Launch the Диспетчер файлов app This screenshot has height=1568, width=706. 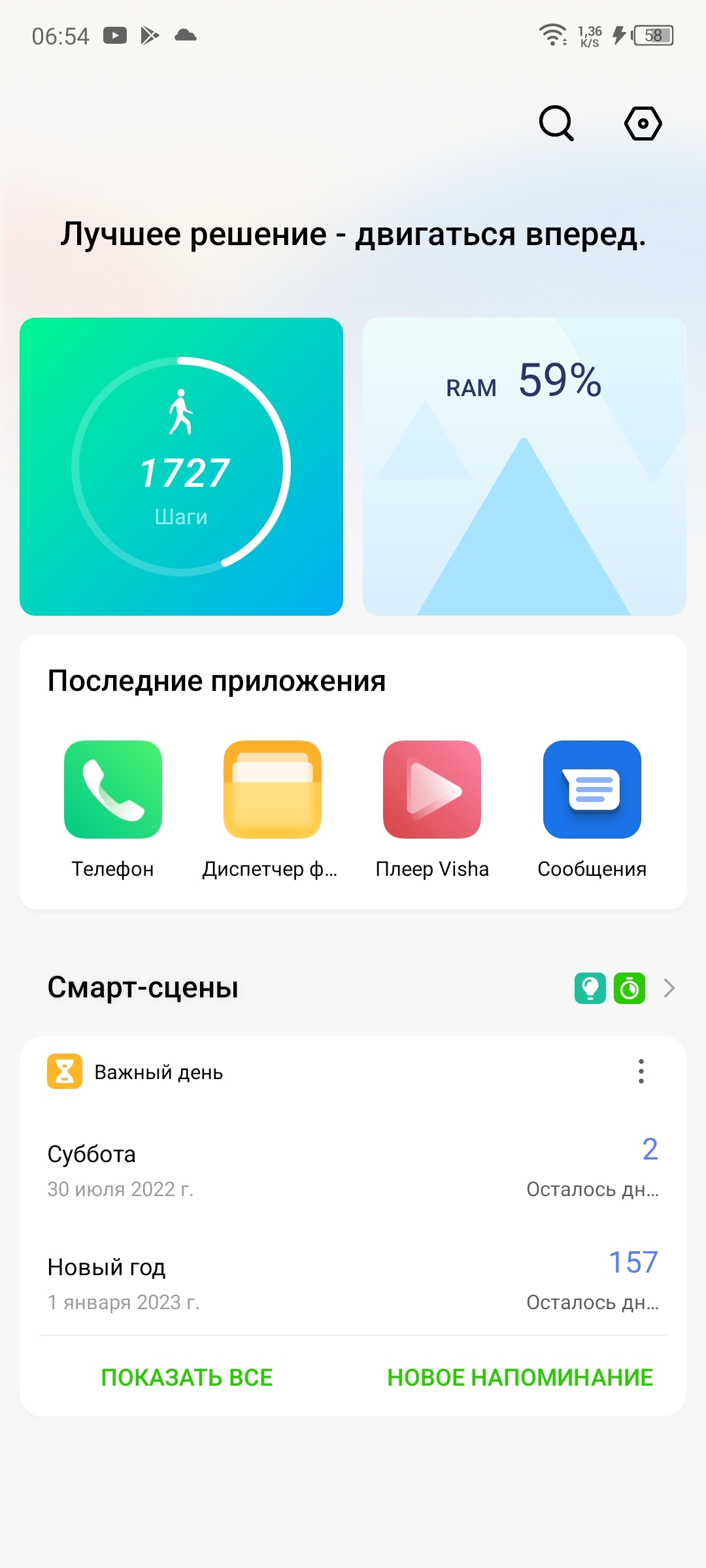pyautogui.click(x=273, y=790)
